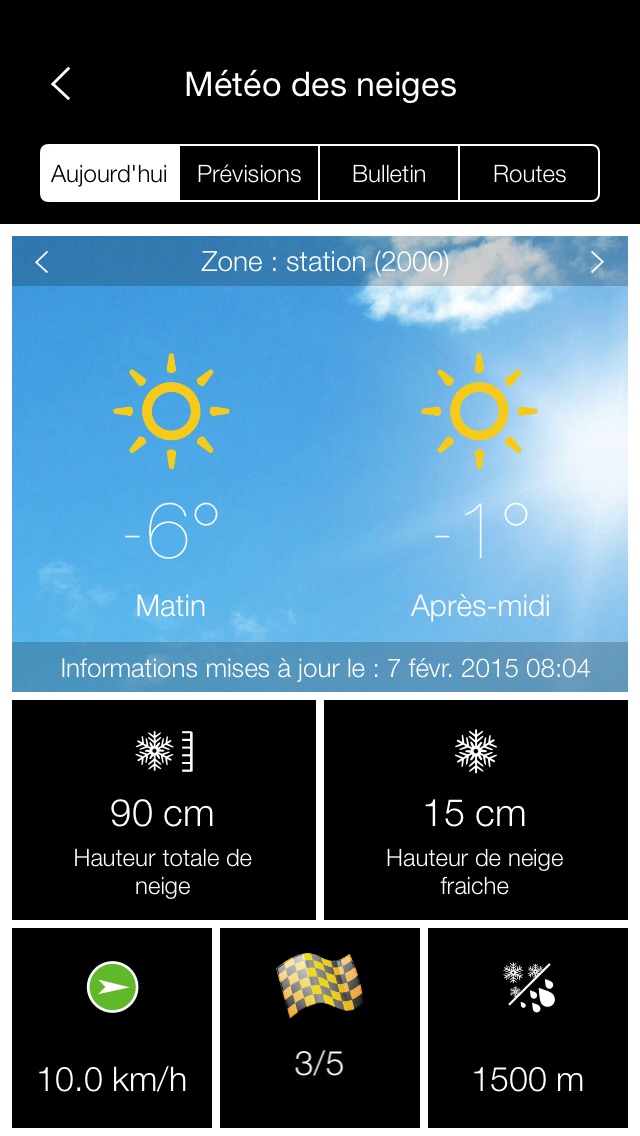Select the Aujourd'hui tab
Image resolution: width=640 pixels, height=1136 pixels.
click(110, 174)
